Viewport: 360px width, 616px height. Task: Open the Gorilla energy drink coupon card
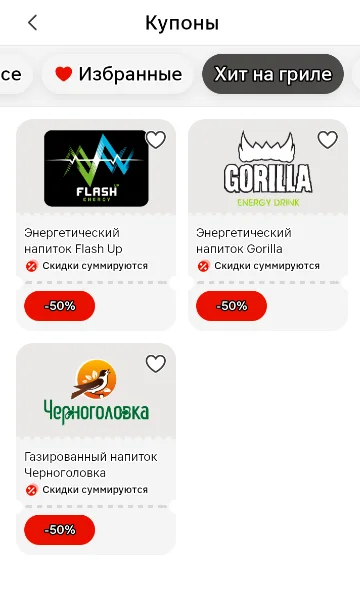[x=268, y=225]
